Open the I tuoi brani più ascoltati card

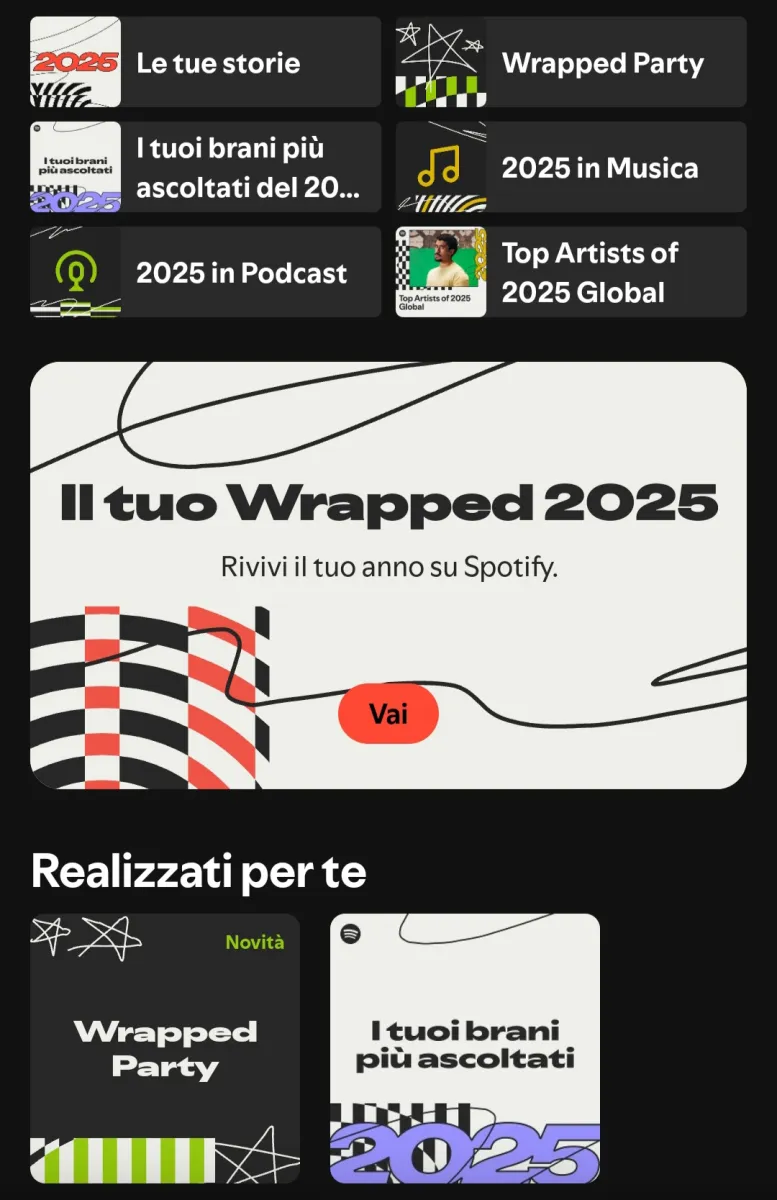tap(465, 1048)
